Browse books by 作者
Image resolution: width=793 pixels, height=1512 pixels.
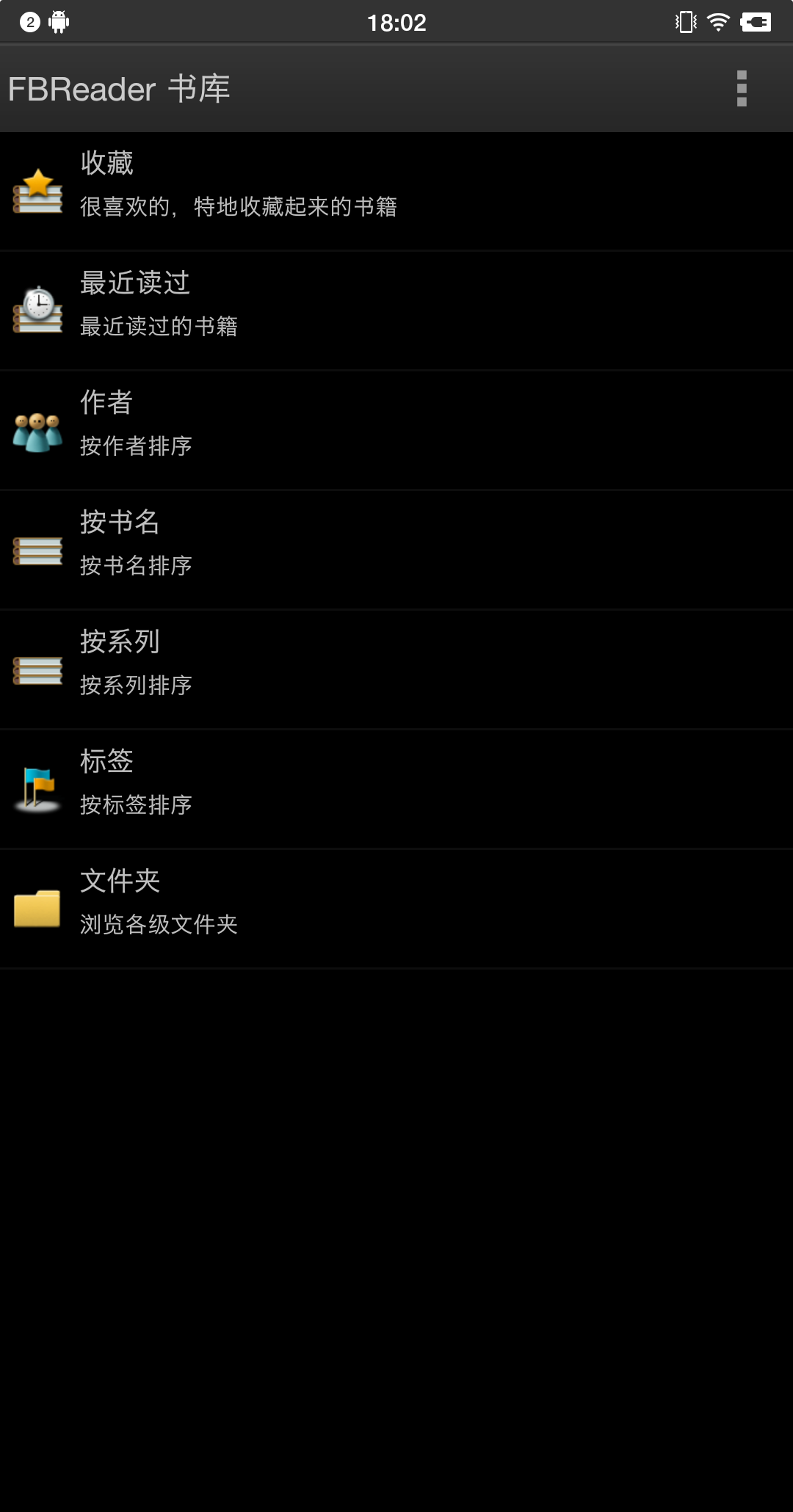[396, 430]
